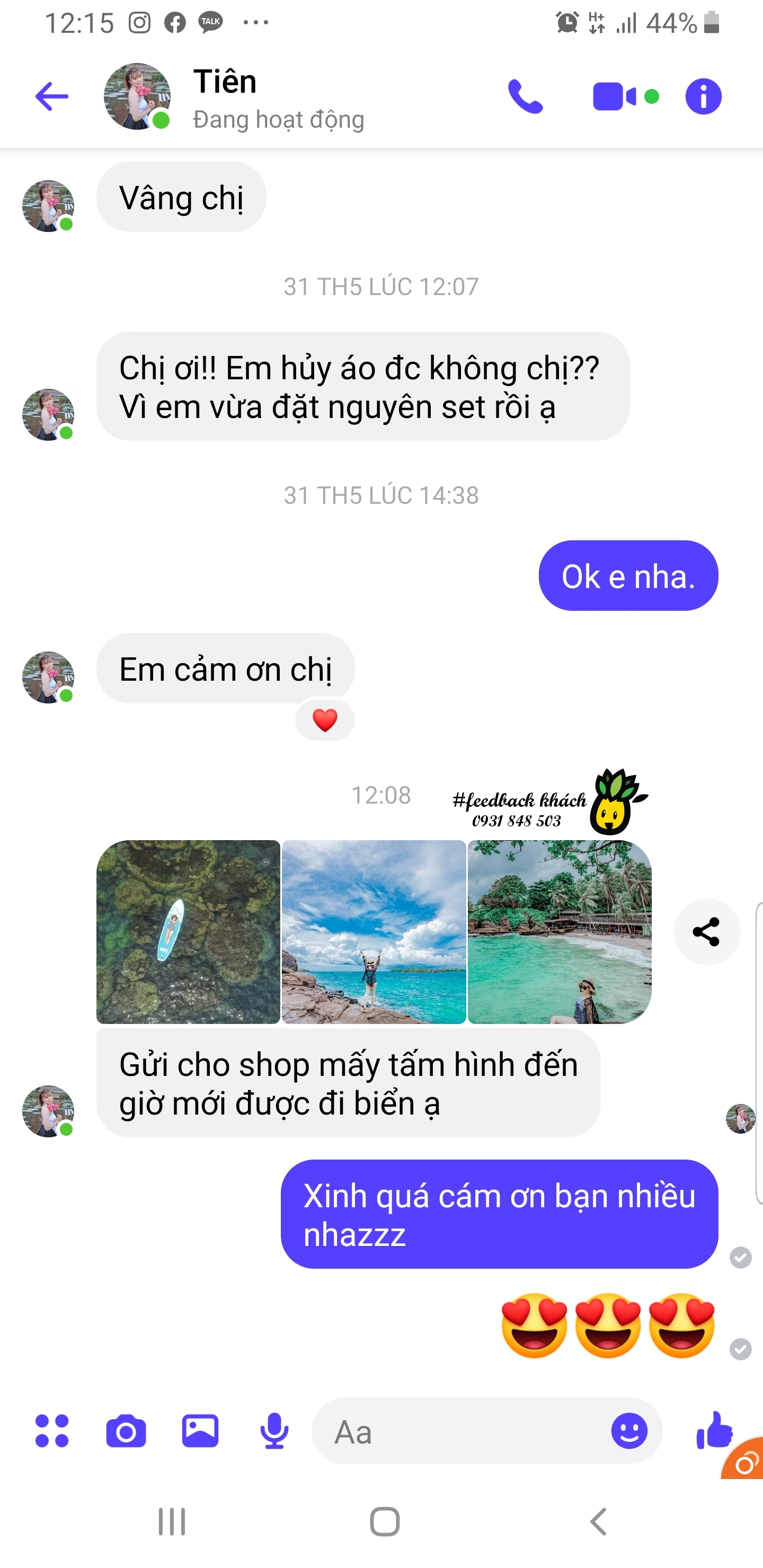Go to the home screen
This screenshot has width=763, height=1568.
(x=385, y=1522)
